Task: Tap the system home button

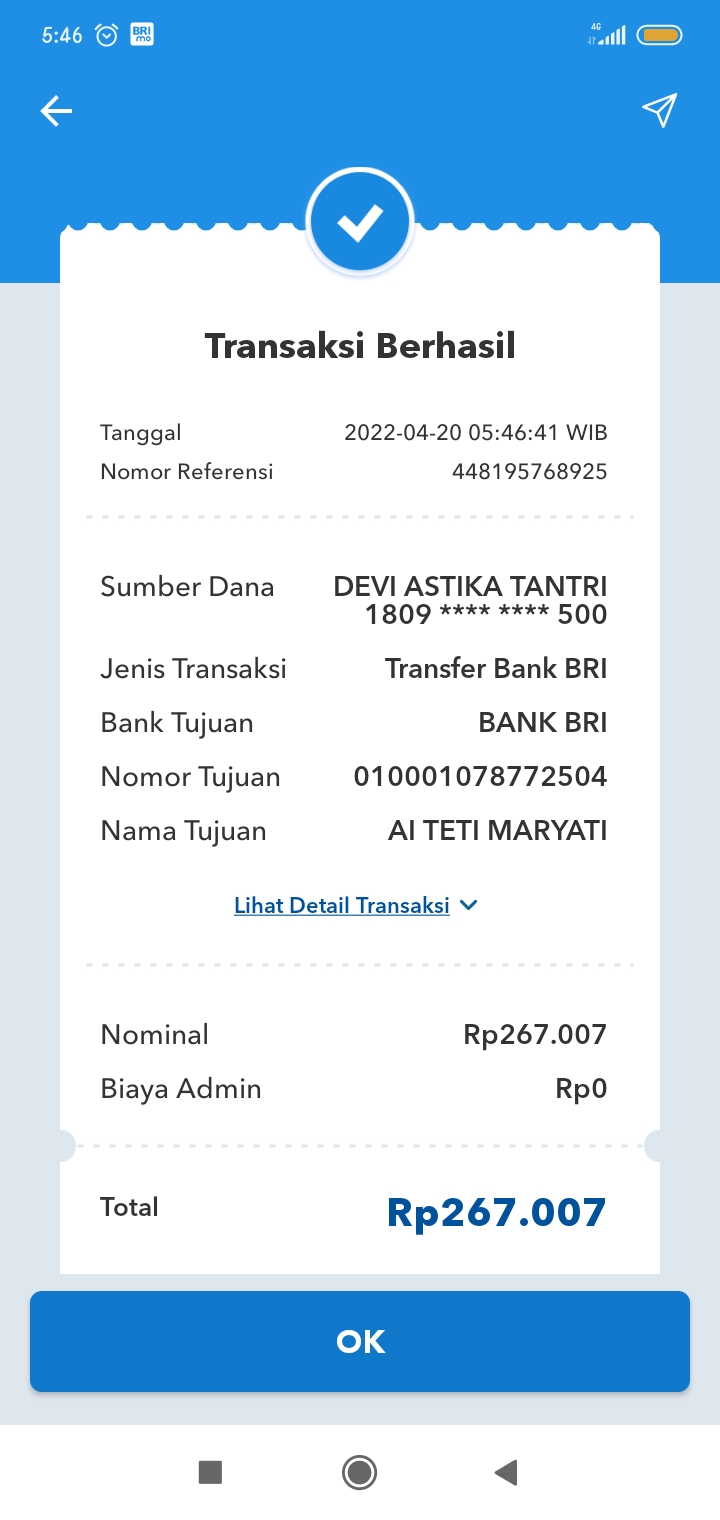Action: pyautogui.click(x=359, y=1472)
